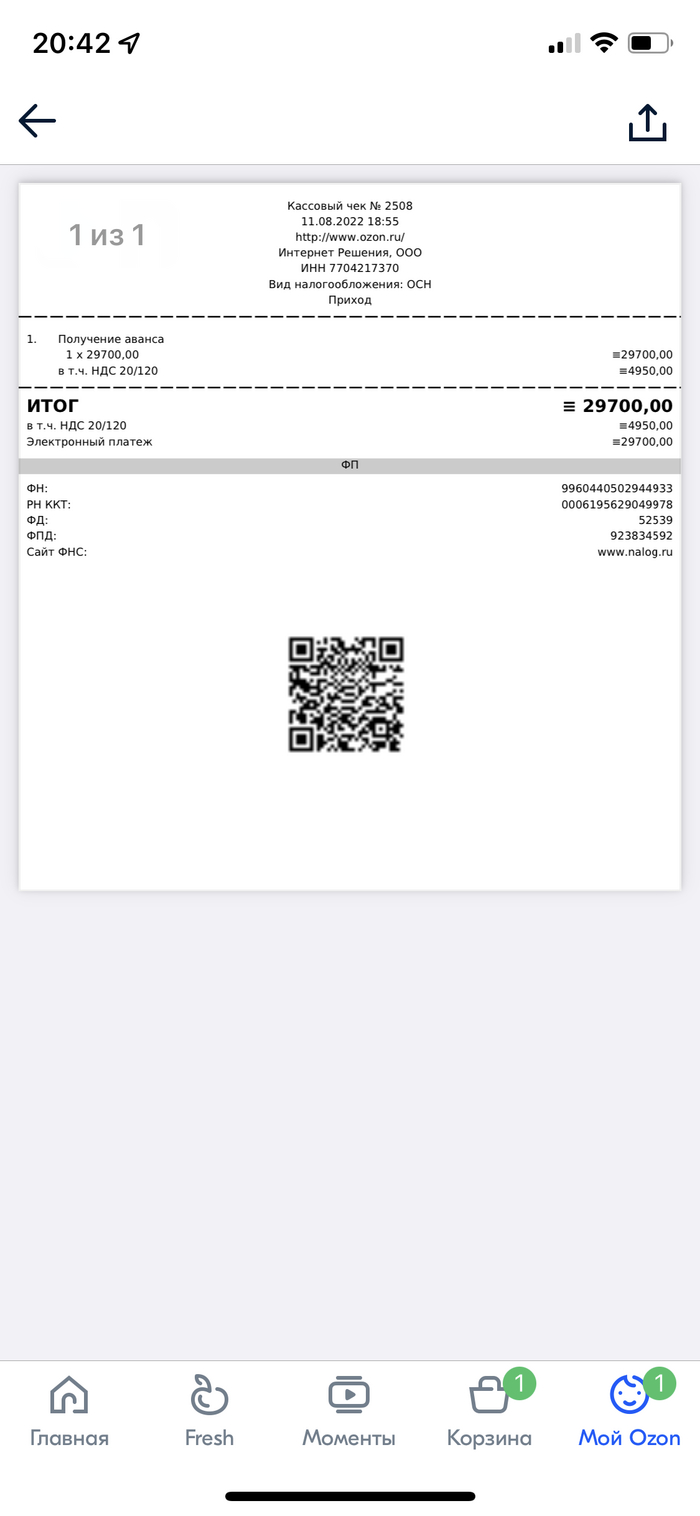Switch to the Моменты tab
Viewport: 700px width, 1516px height.
[x=349, y=1411]
